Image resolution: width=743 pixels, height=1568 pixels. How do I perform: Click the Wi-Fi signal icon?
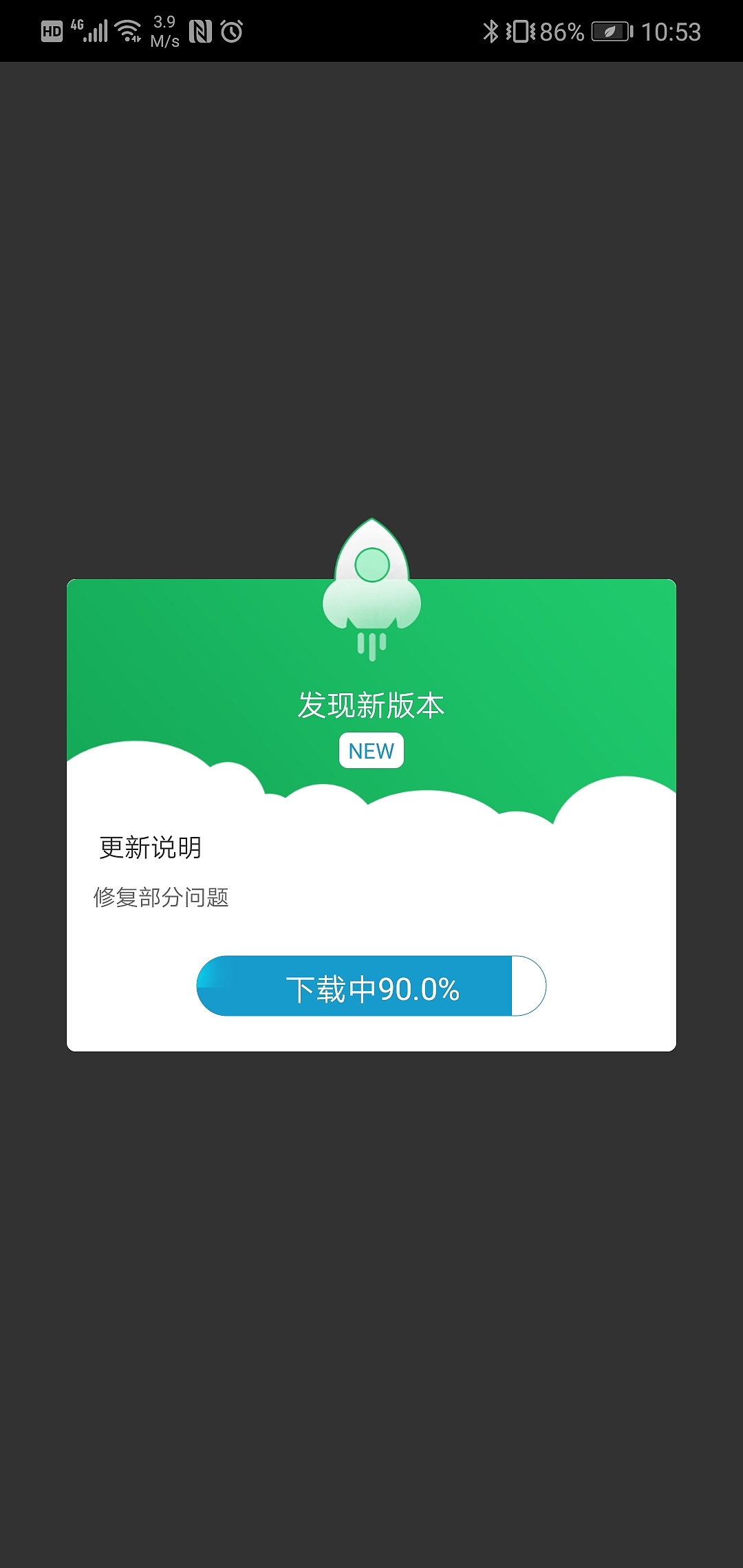coord(128,30)
